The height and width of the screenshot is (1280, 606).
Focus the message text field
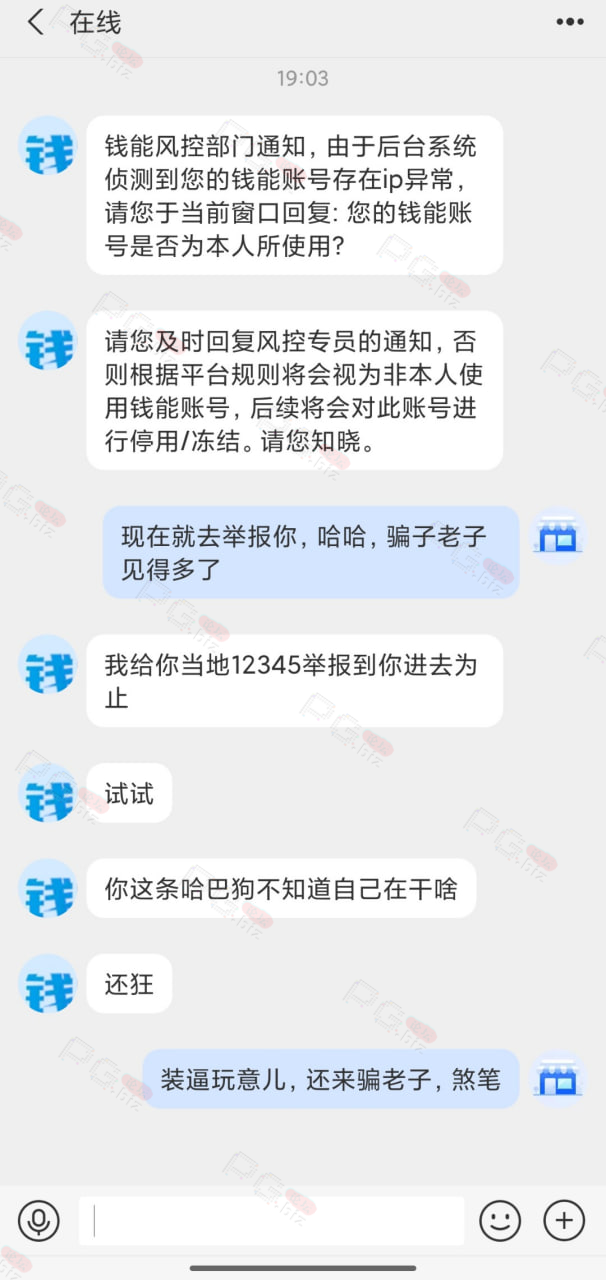[272, 1220]
